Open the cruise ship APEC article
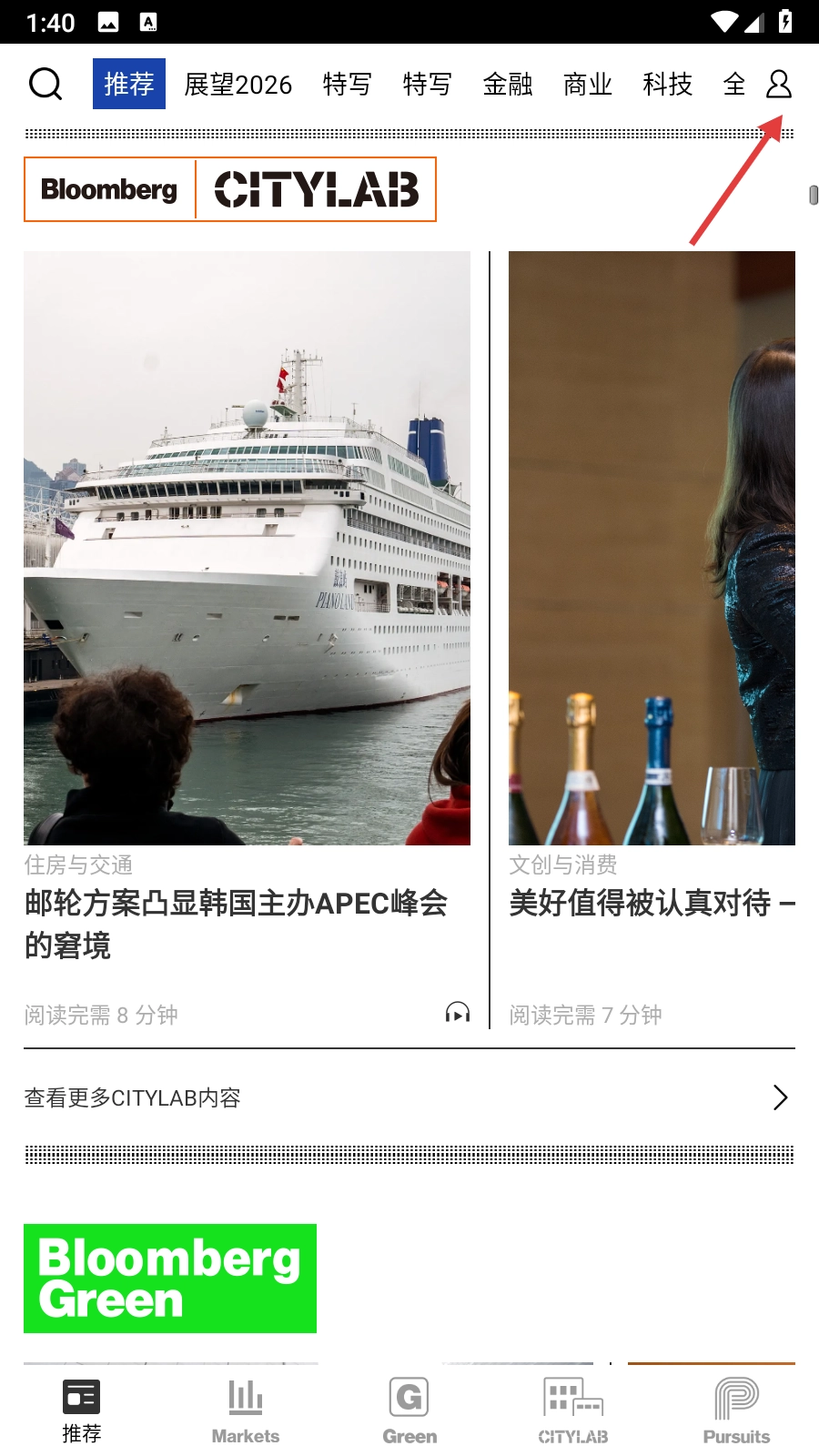819x1456 pixels. click(237, 924)
